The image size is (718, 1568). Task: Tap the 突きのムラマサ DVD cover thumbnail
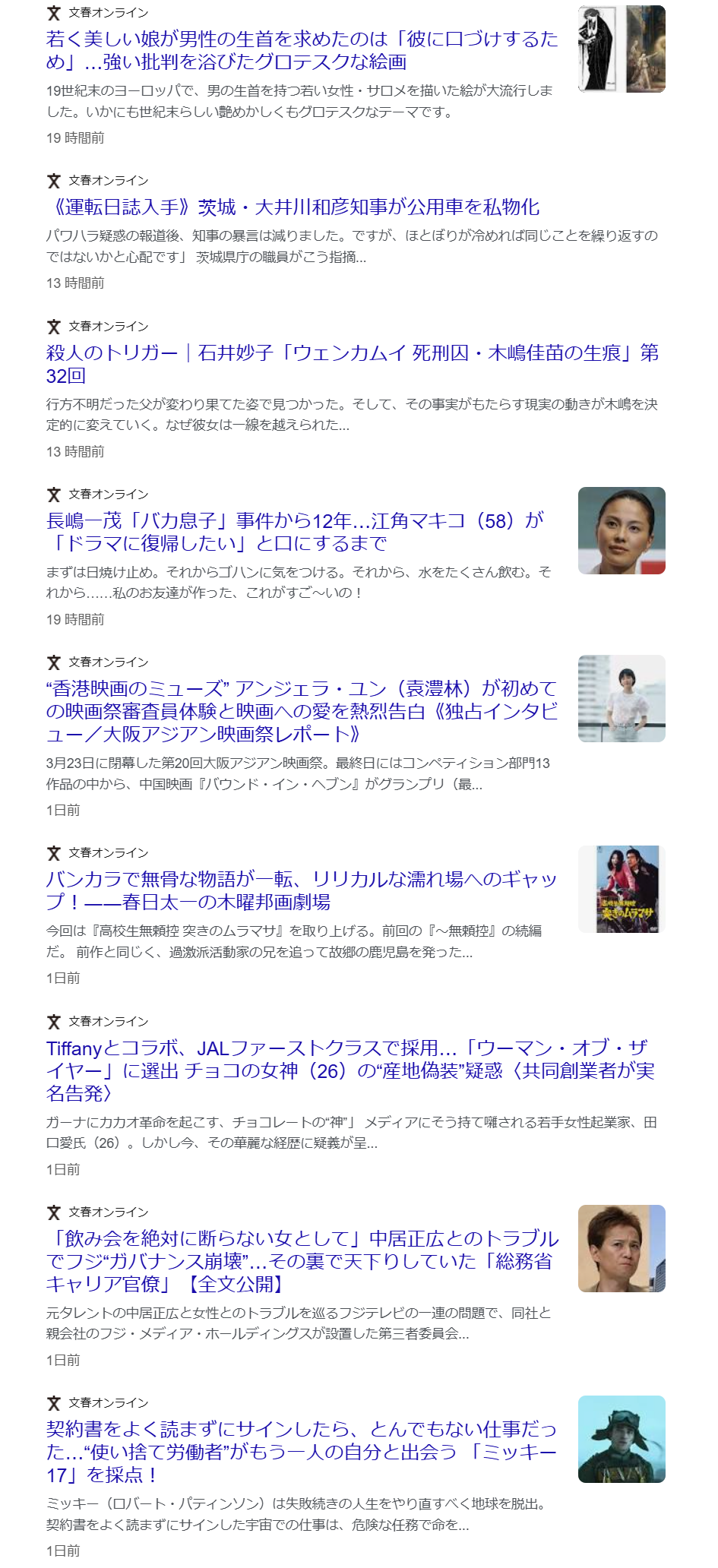coord(622,889)
